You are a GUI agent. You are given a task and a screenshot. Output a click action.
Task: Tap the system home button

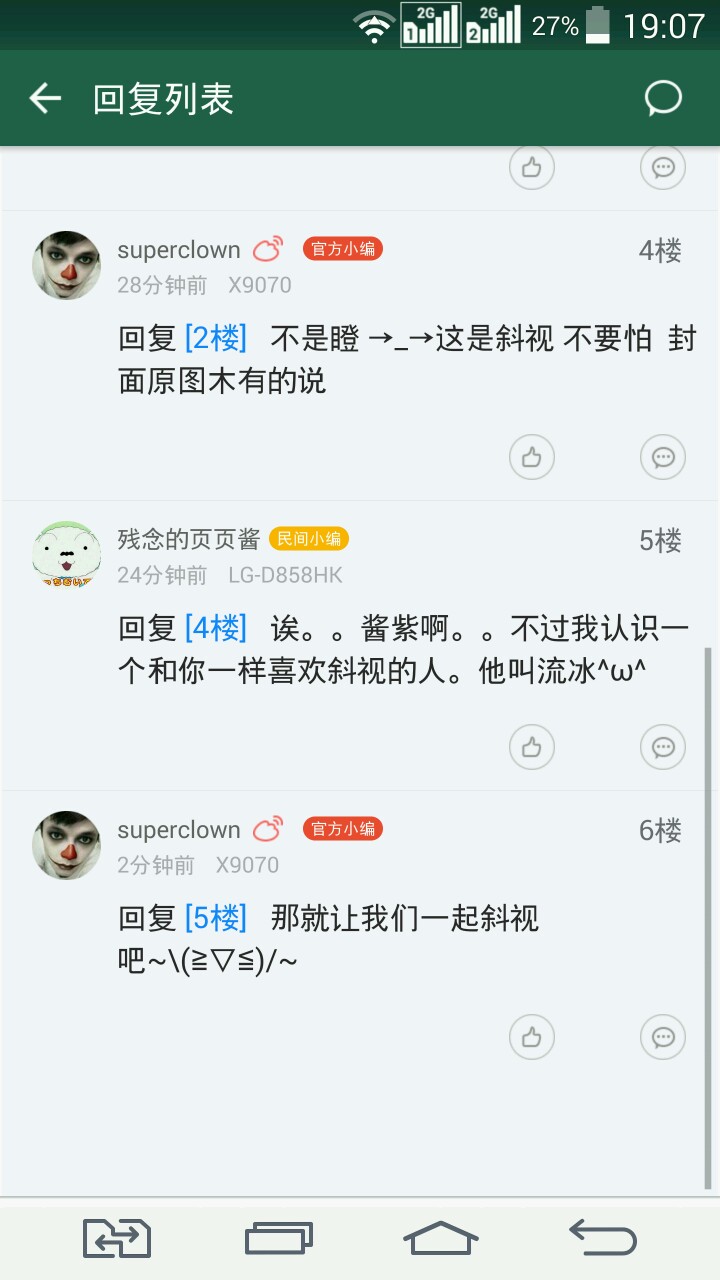click(441, 1238)
